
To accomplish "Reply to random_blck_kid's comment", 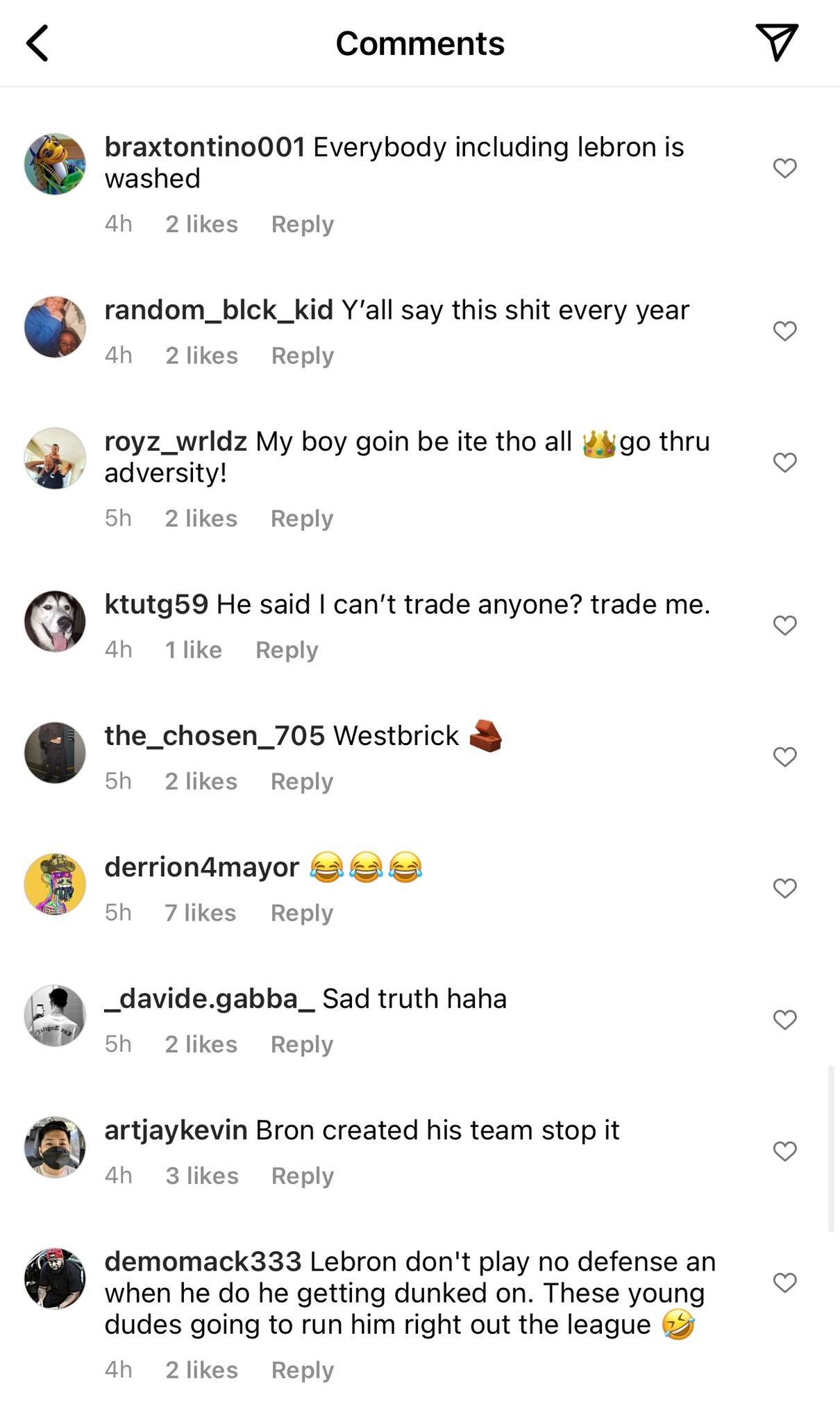I will click(302, 355).
